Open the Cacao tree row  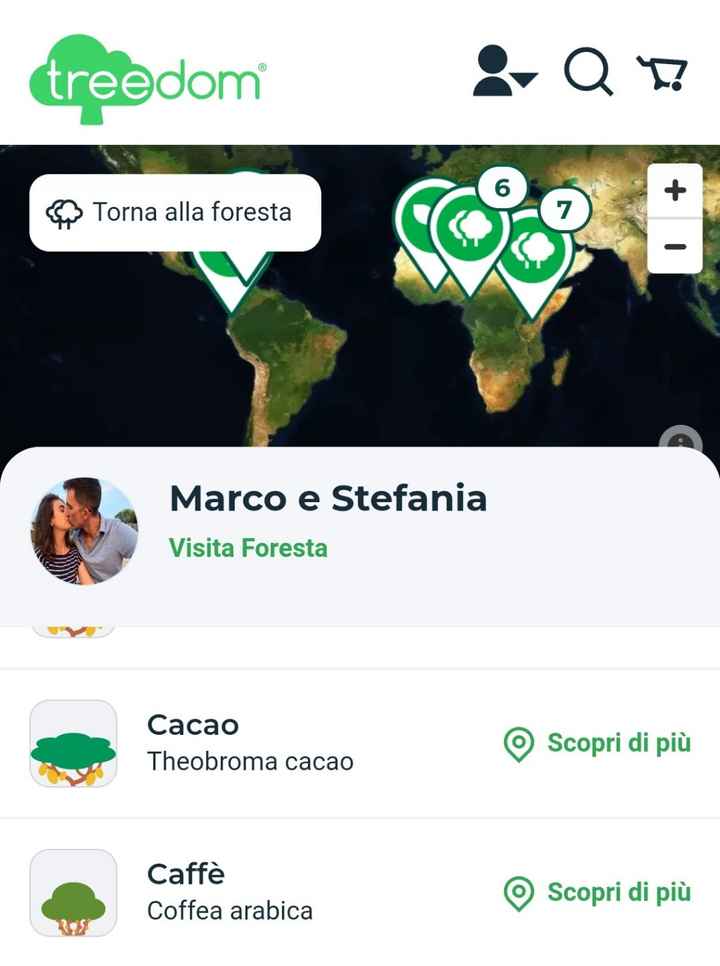(x=250, y=743)
